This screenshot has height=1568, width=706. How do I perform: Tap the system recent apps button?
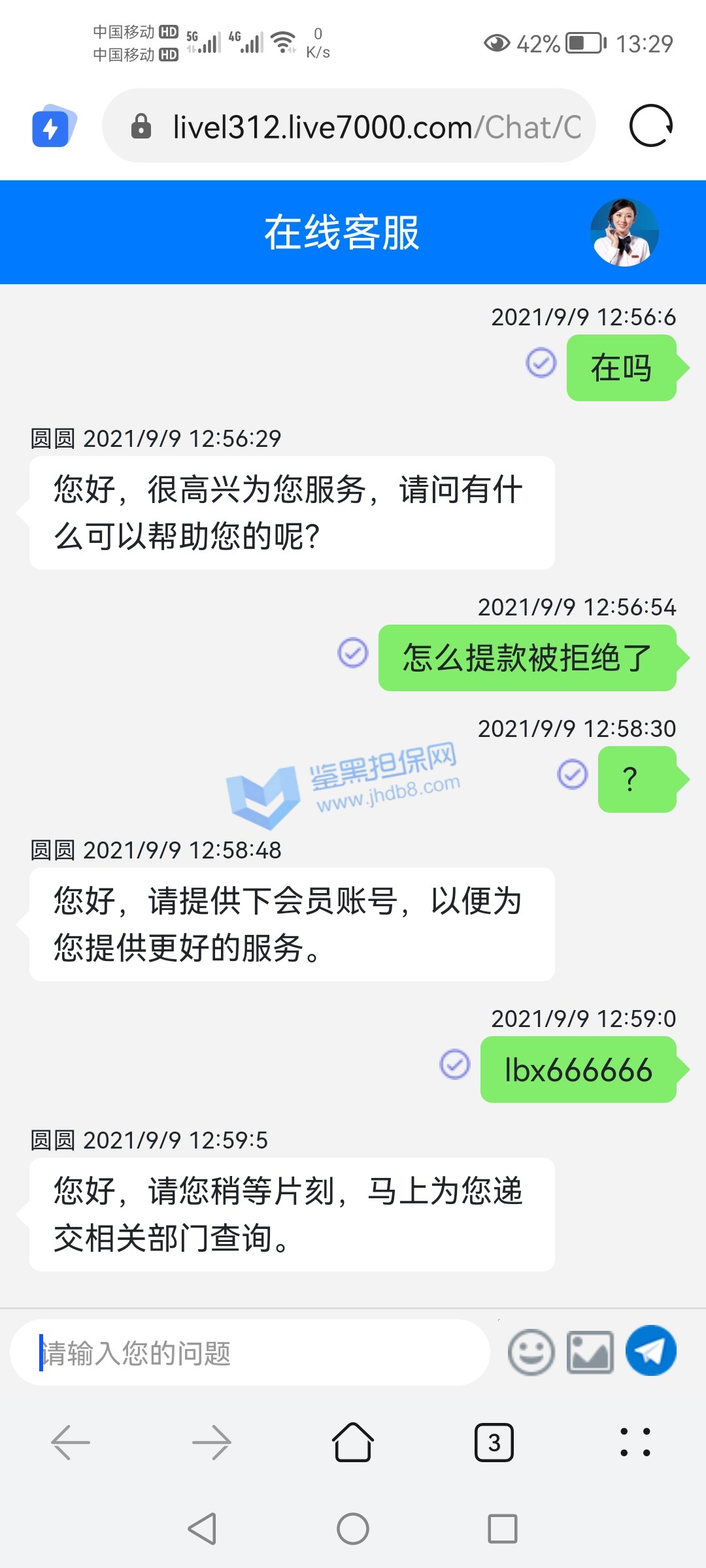click(x=502, y=1529)
